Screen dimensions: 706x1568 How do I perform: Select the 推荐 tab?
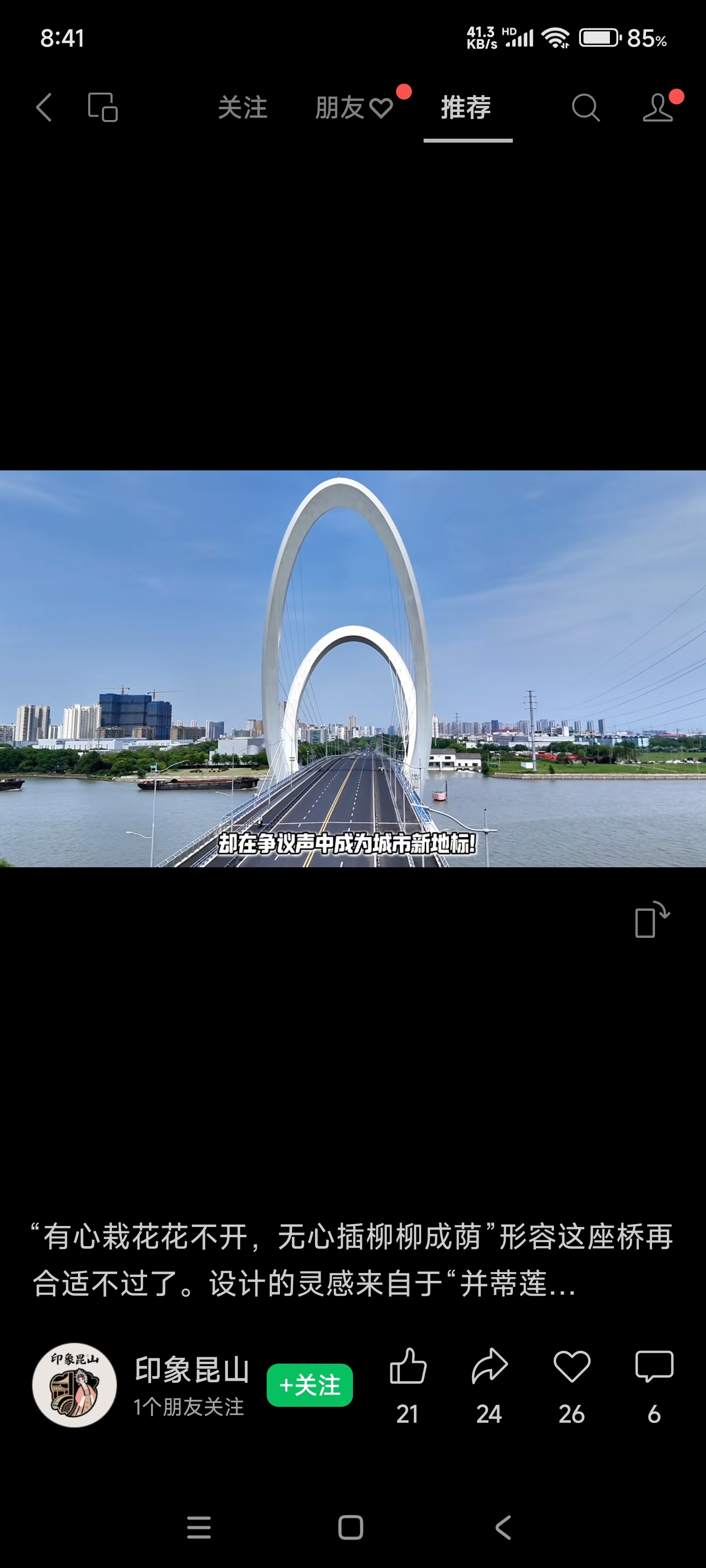[466, 108]
